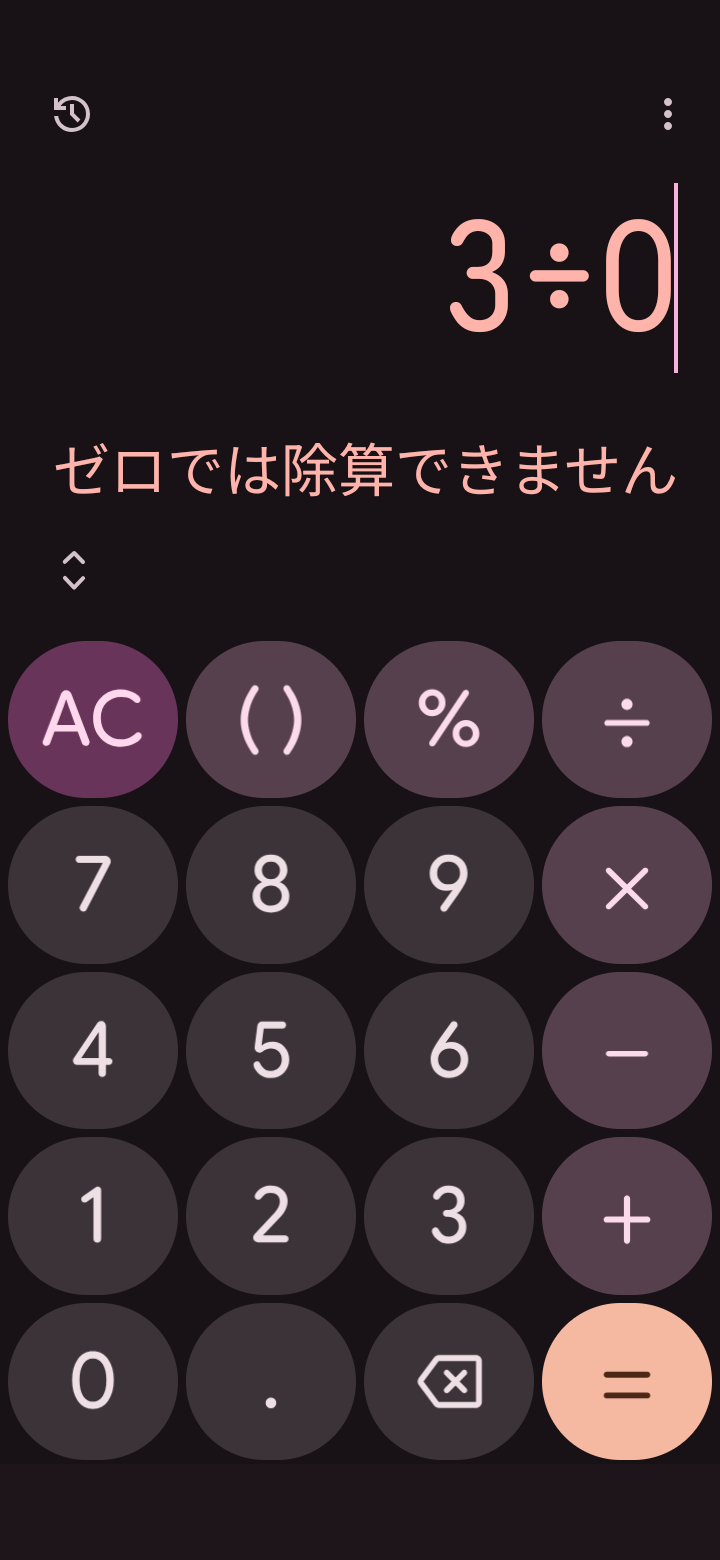Tap the minus operator key
Viewport: 720px width, 1560px height.
(x=627, y=1051)
